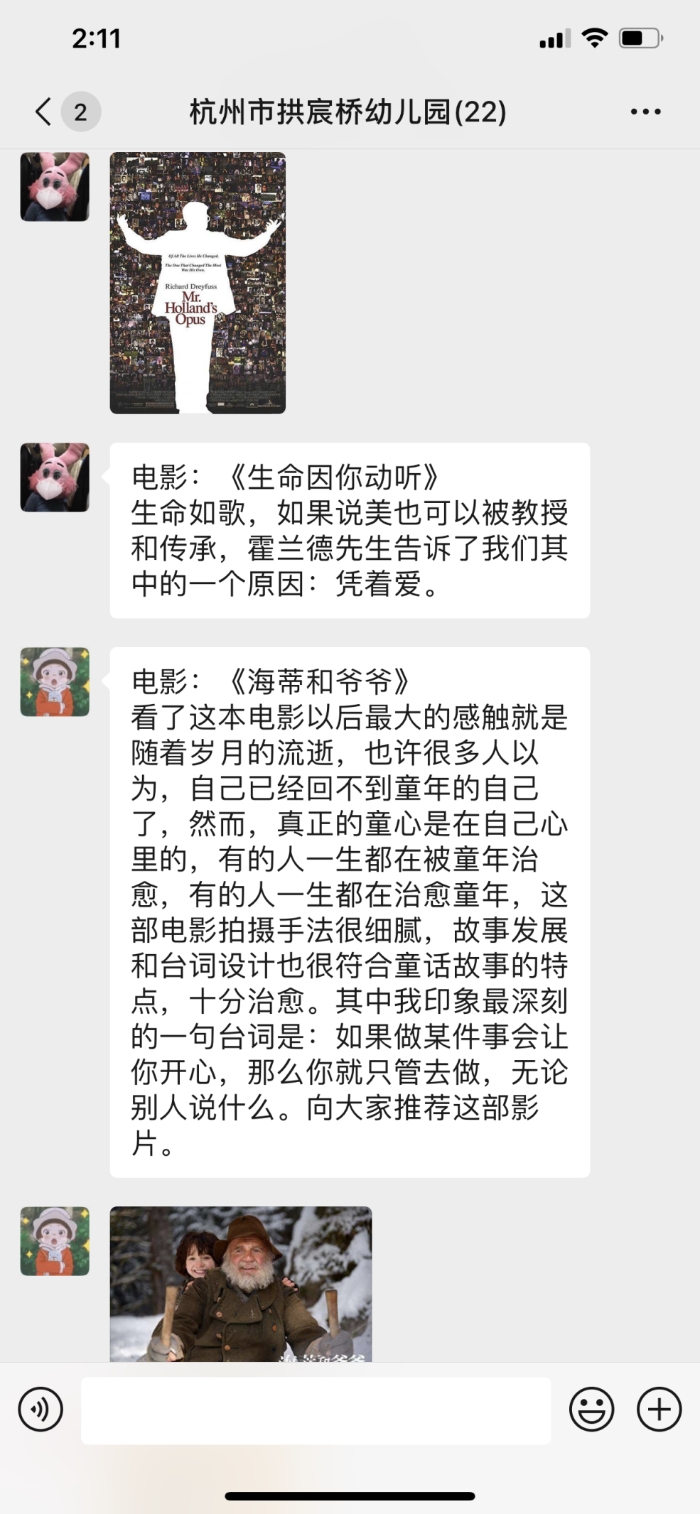Open the rabbit avatar profile beside movie poster
The height and width of the screenshot is (1514, 700).
[55, 187]
